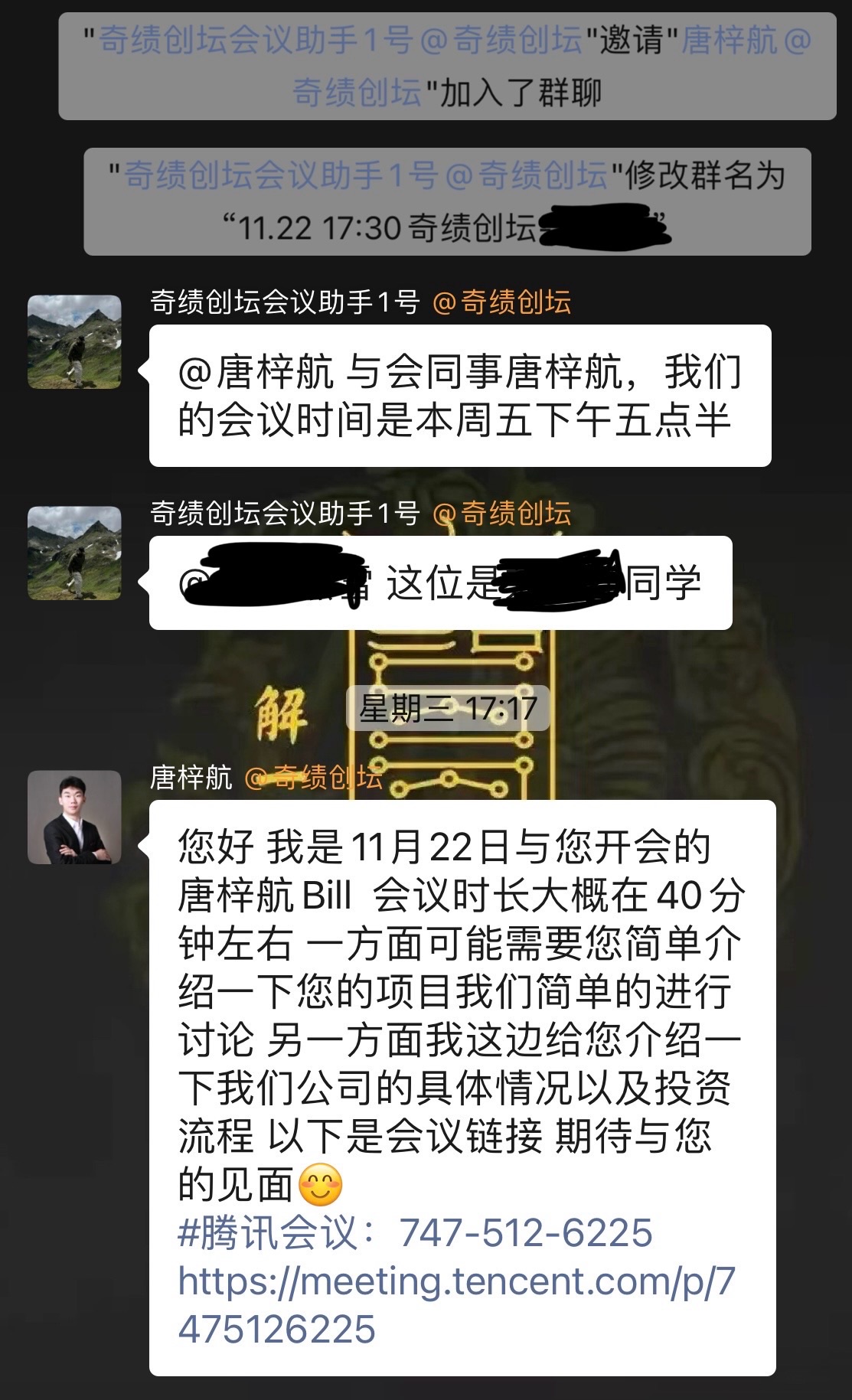This screenshot has height=1400, width=852.
Task: Open 唐梓航's profile avatar
Action: tap(74, 817)
